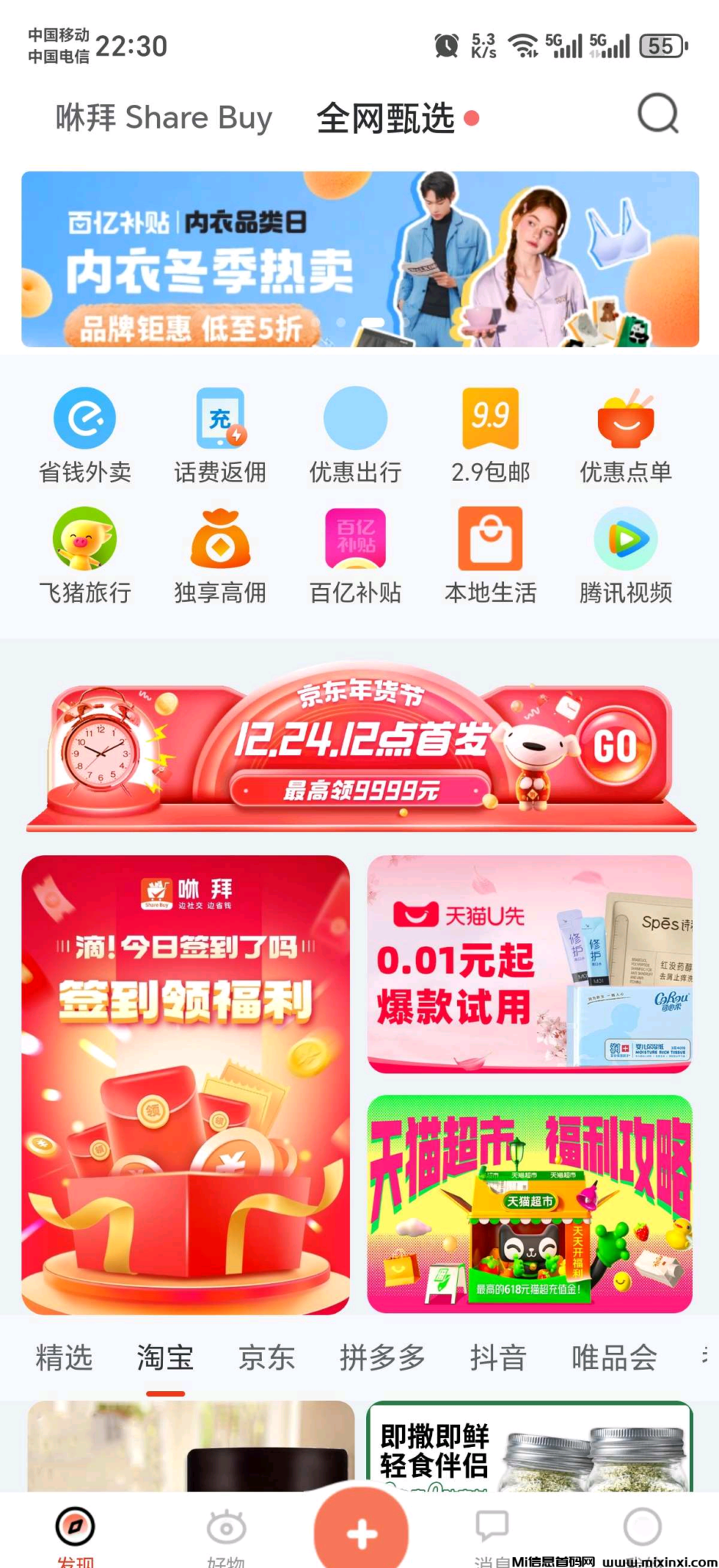Open the search magnifier icon
This screenshot has width=719, height=1568.
click(x=658, y=115)
